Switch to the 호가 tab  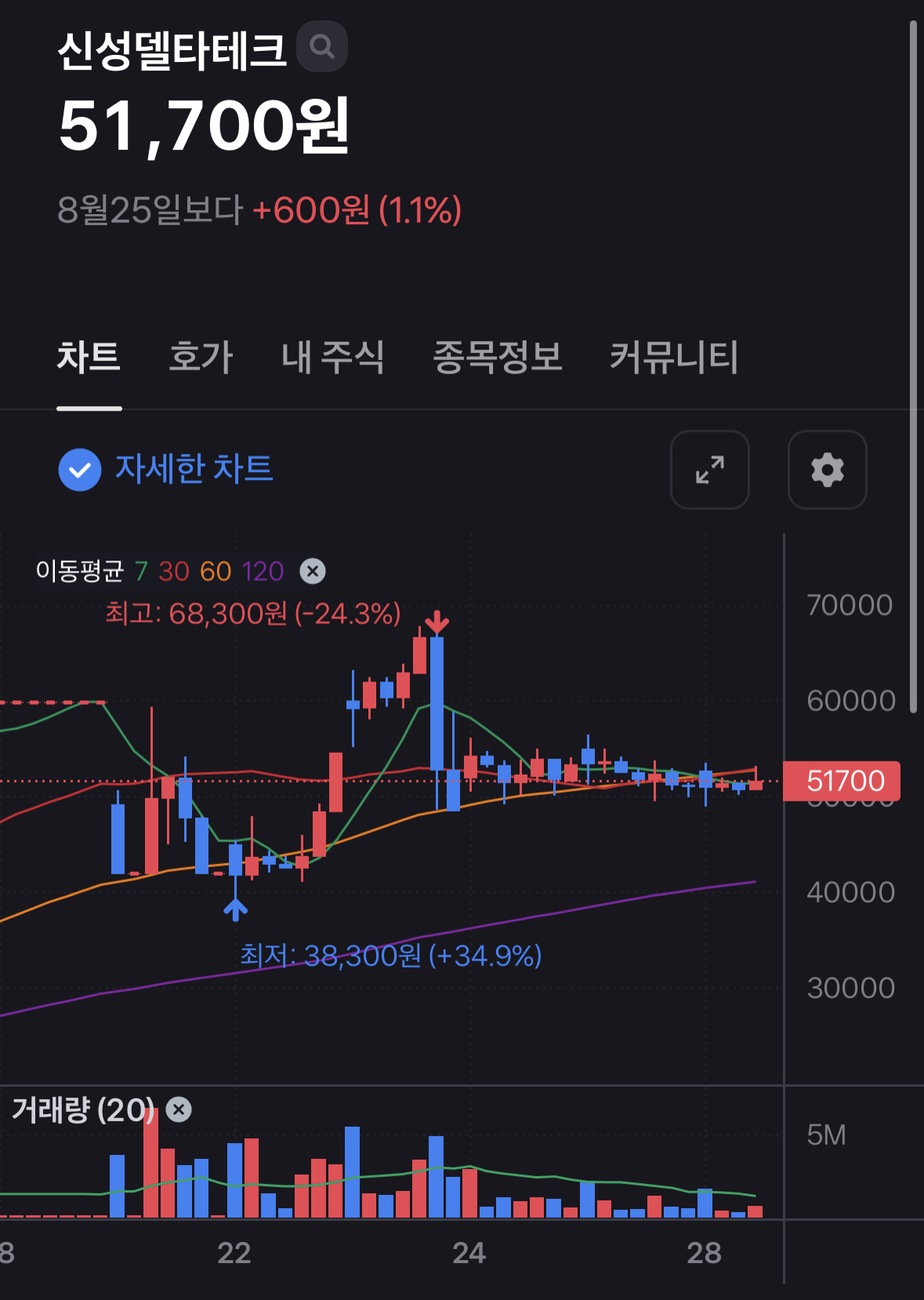pos(200,358)
